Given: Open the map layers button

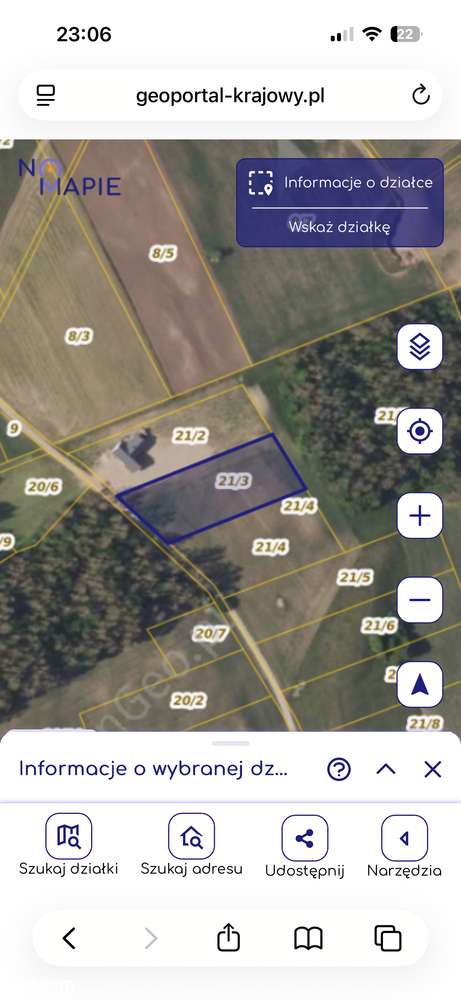Looking at the screenshot, I should pyautogui.click(x=420, y=347).
